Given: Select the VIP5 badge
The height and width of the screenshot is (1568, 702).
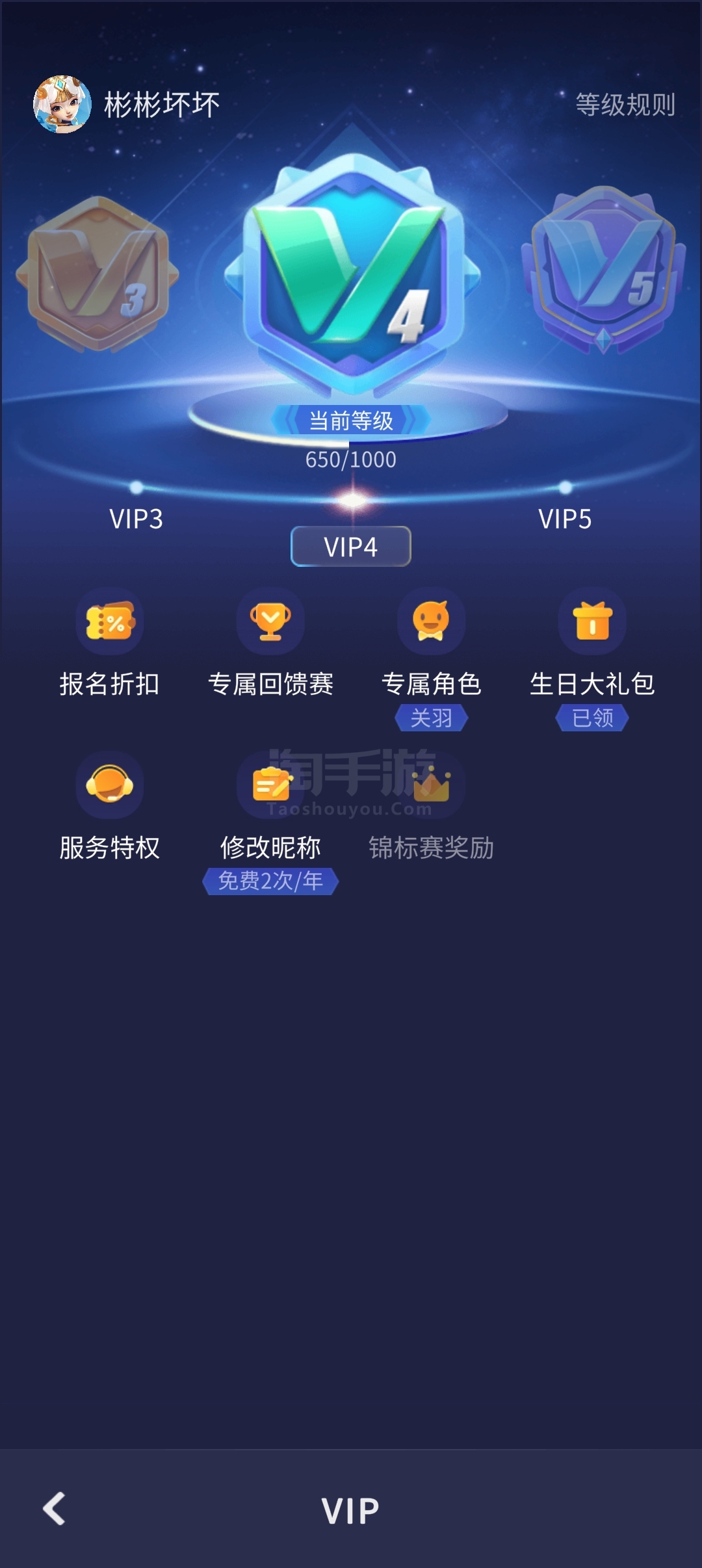Looking at the screenshot, I should (x=603, y=270).
